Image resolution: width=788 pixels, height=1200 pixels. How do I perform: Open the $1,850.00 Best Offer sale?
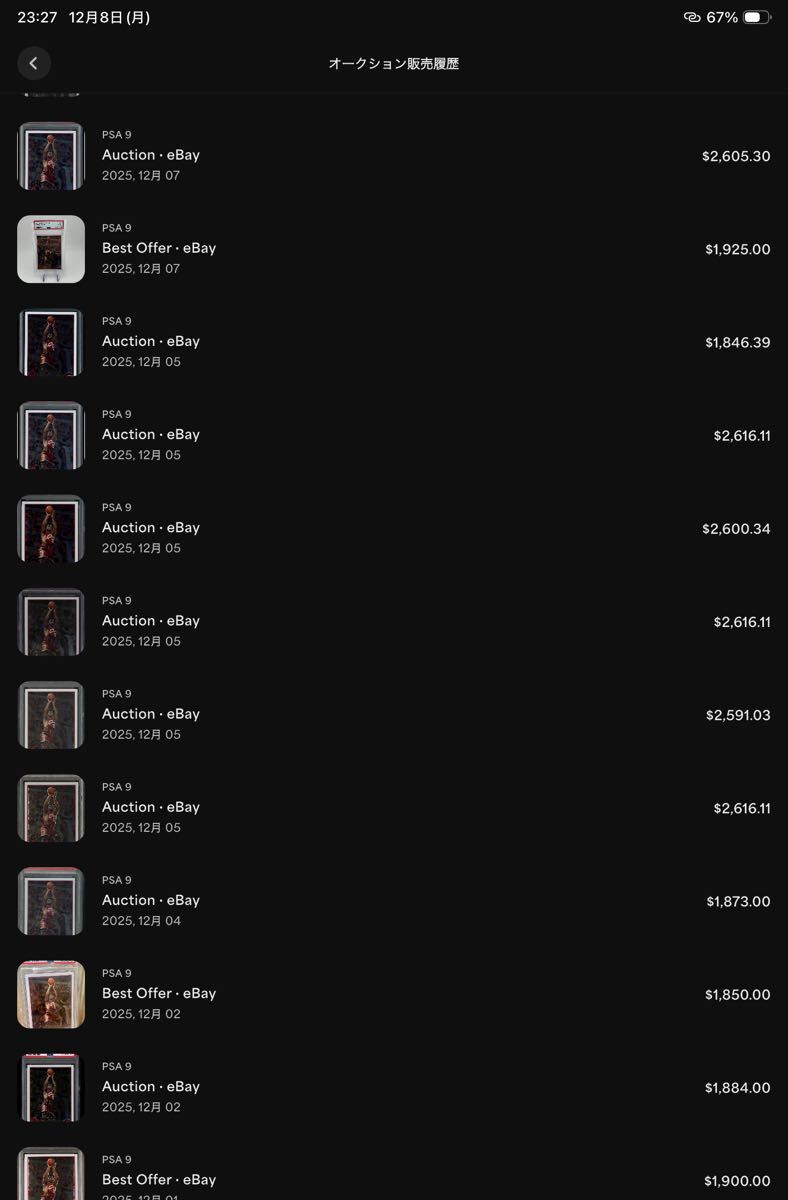pyautogui.click(x=394, y=994)
